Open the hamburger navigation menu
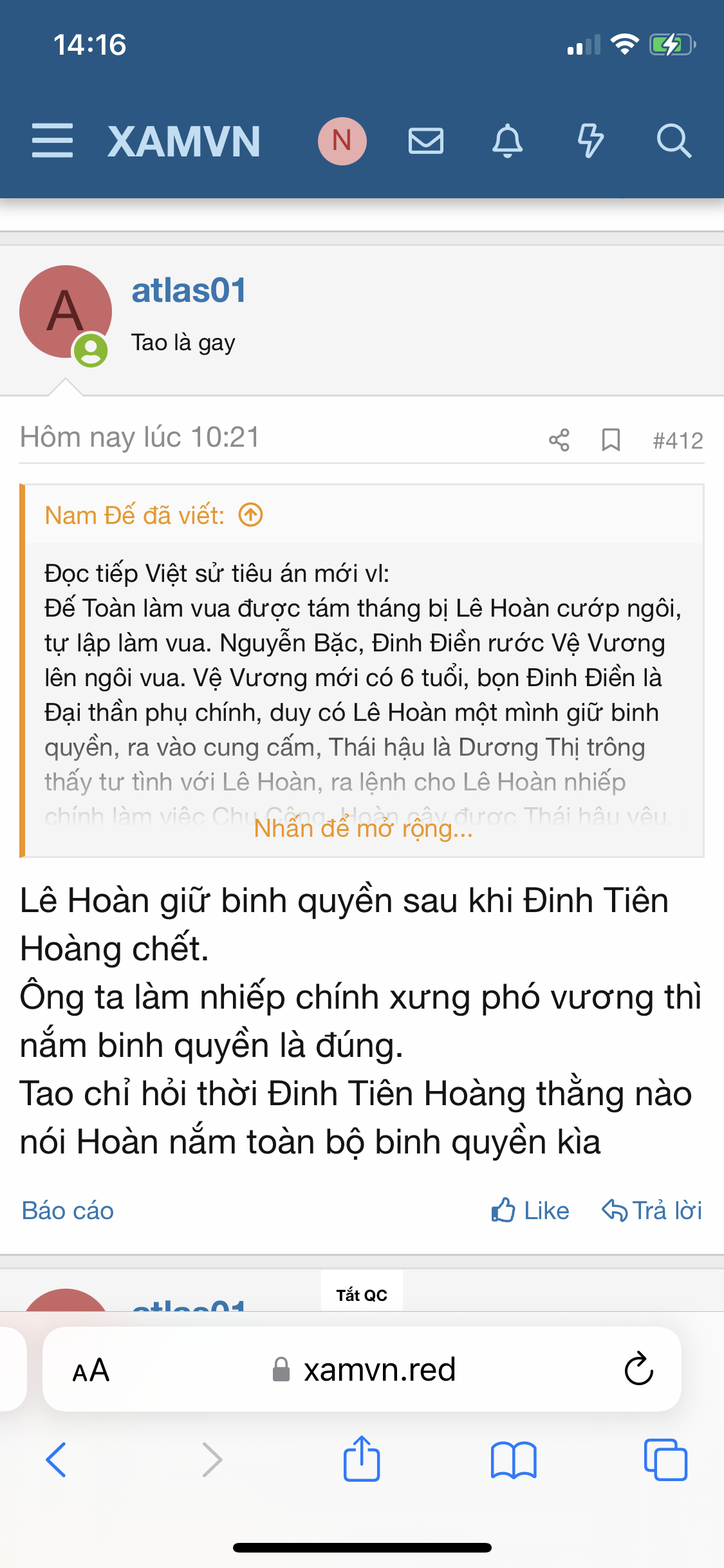This screenshot has width=724, height=1568. click(x=53, y=142)
